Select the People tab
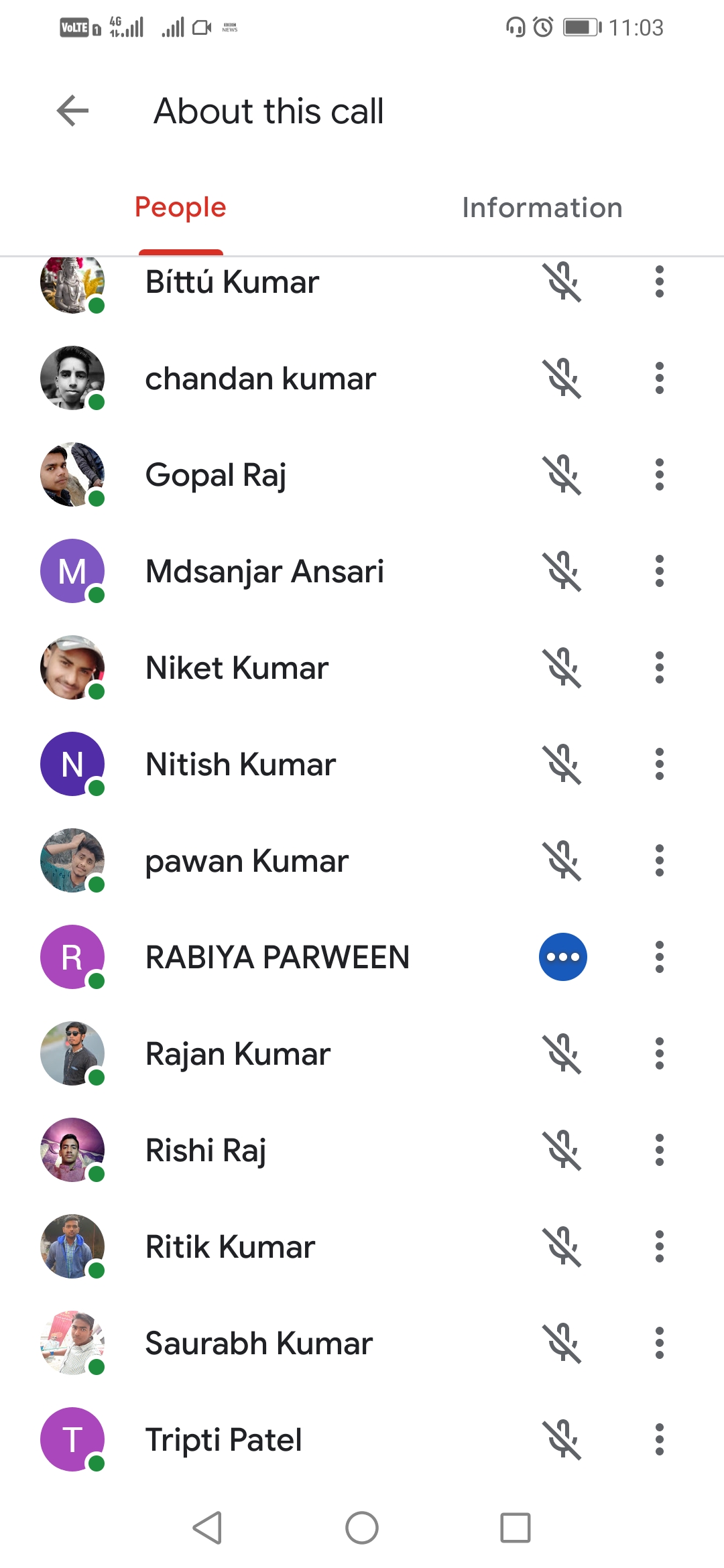The height and width of the screenshot is (1568, 724). (x=180, y=208)
